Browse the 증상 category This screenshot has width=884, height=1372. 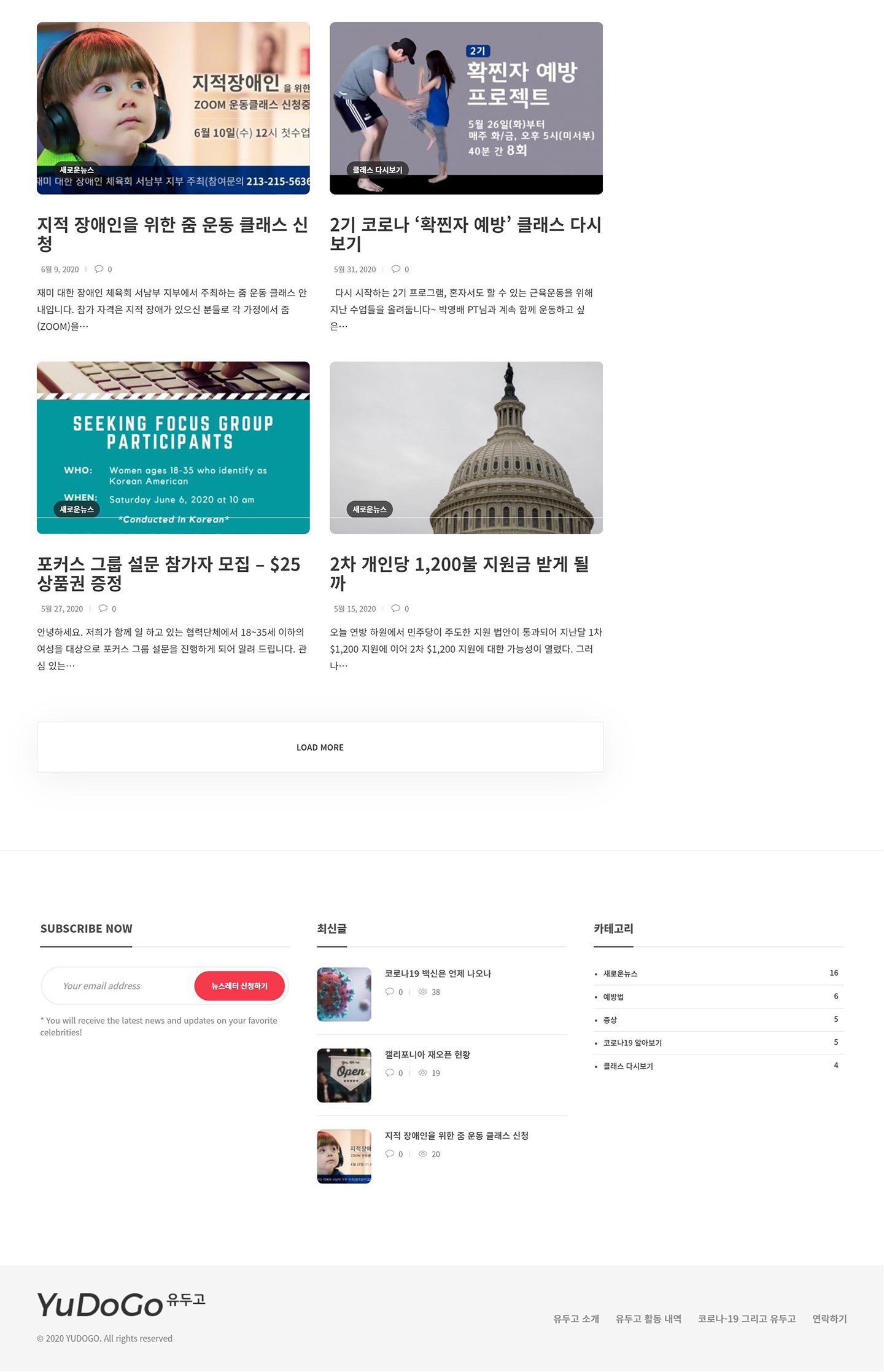click(610, 1020)
